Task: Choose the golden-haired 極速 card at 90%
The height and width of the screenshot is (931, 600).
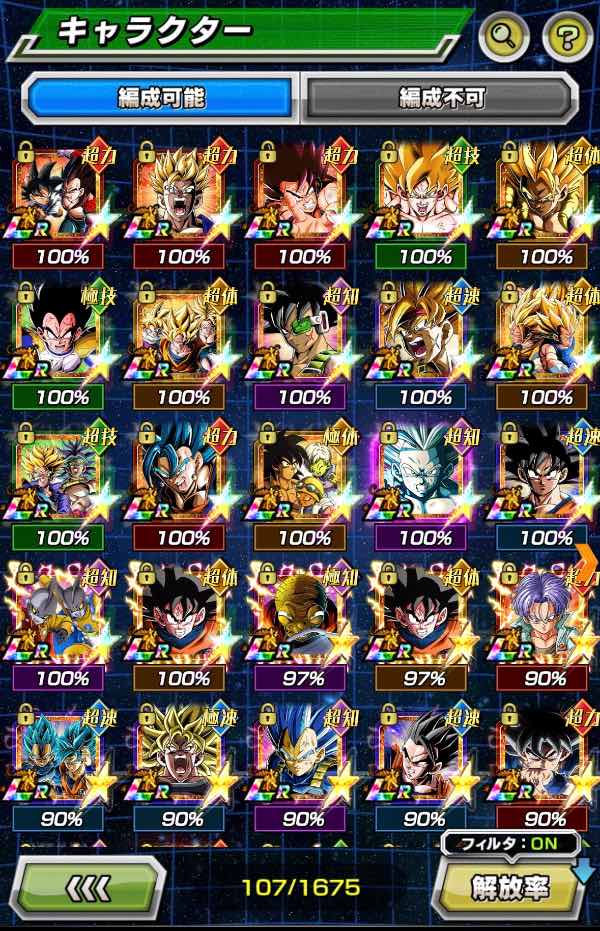Action: pos(184,757)
